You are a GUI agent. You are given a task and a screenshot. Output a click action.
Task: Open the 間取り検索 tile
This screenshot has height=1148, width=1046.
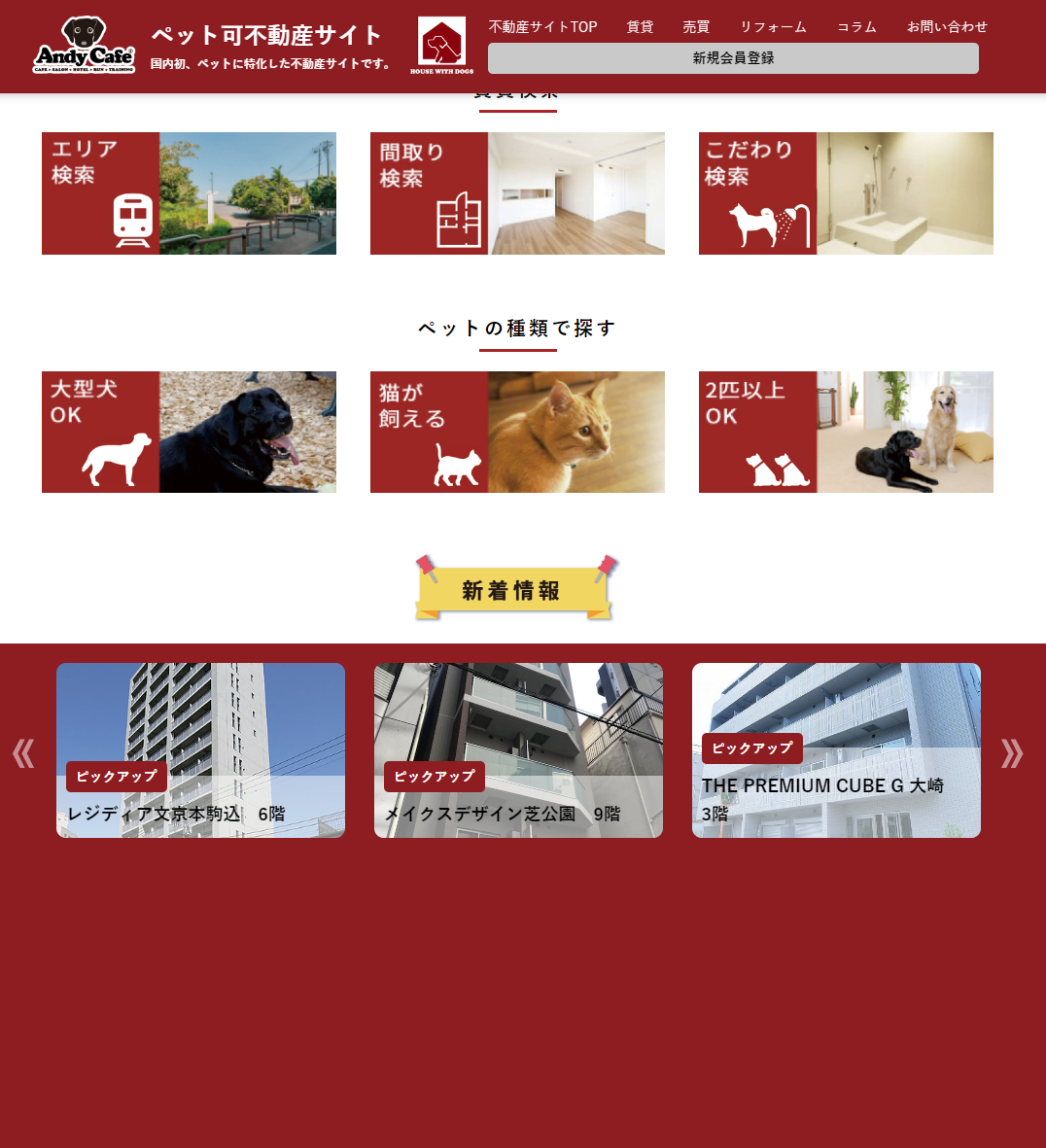(517, 193)
